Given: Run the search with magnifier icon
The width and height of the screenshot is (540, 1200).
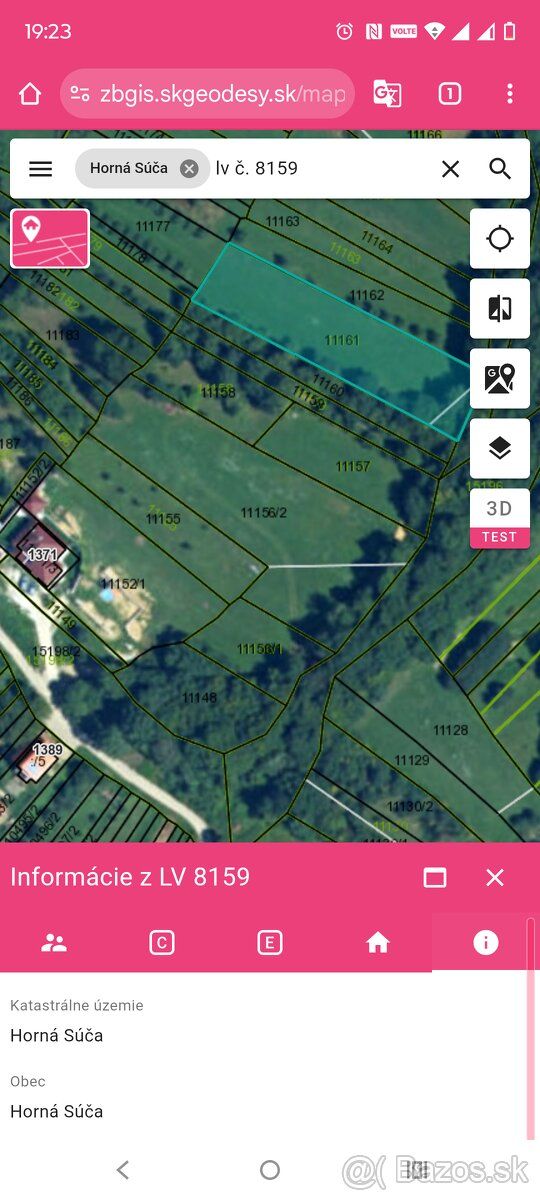Looking at the screenshot, I should pyautogui.click(x=500, y=169).
